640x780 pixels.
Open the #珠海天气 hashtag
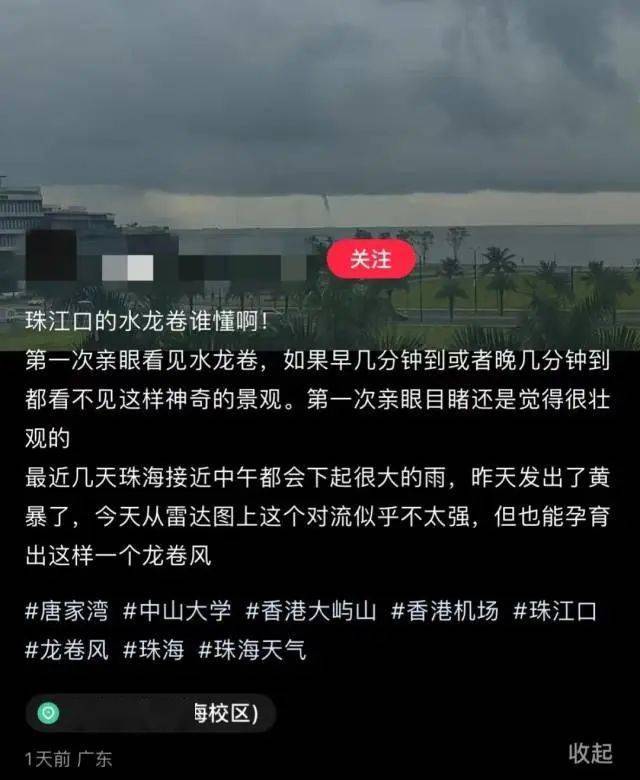[253, 650]
